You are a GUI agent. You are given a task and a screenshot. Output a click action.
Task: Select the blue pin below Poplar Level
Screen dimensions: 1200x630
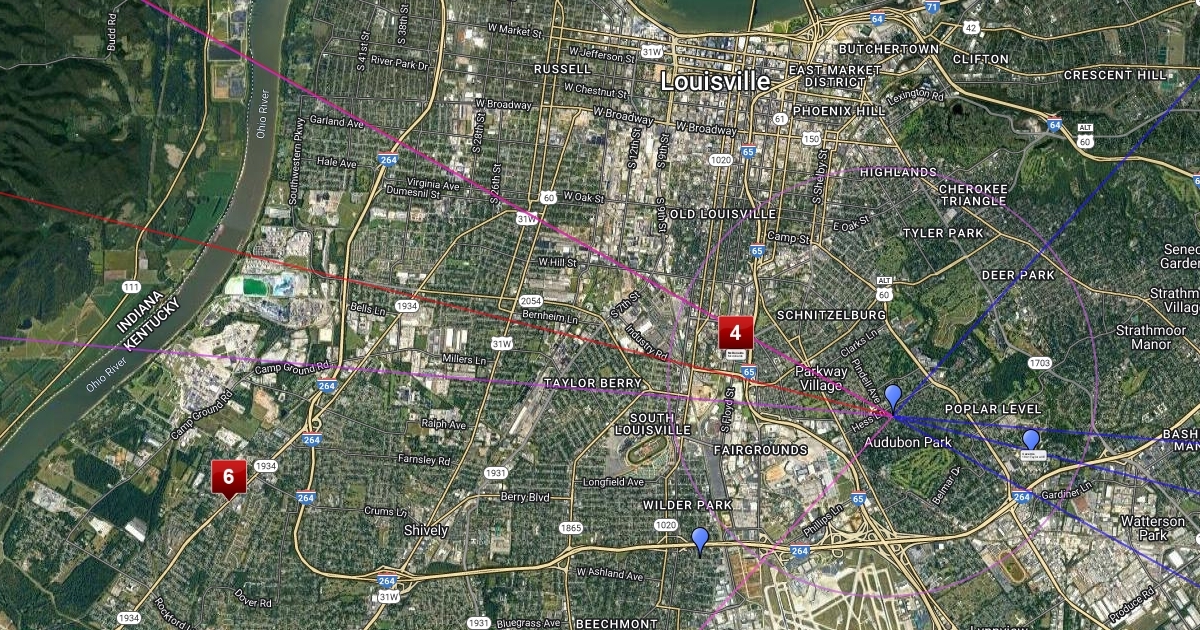pos(1031,440)
